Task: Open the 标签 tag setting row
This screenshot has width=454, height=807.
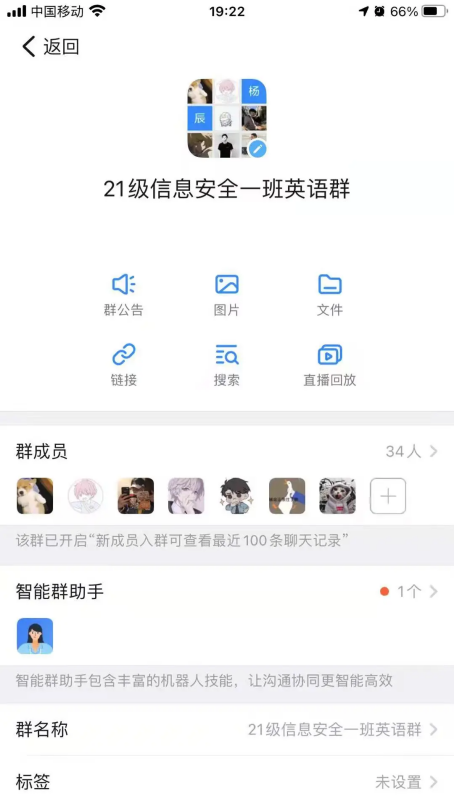Action: (x=227, y=782)
